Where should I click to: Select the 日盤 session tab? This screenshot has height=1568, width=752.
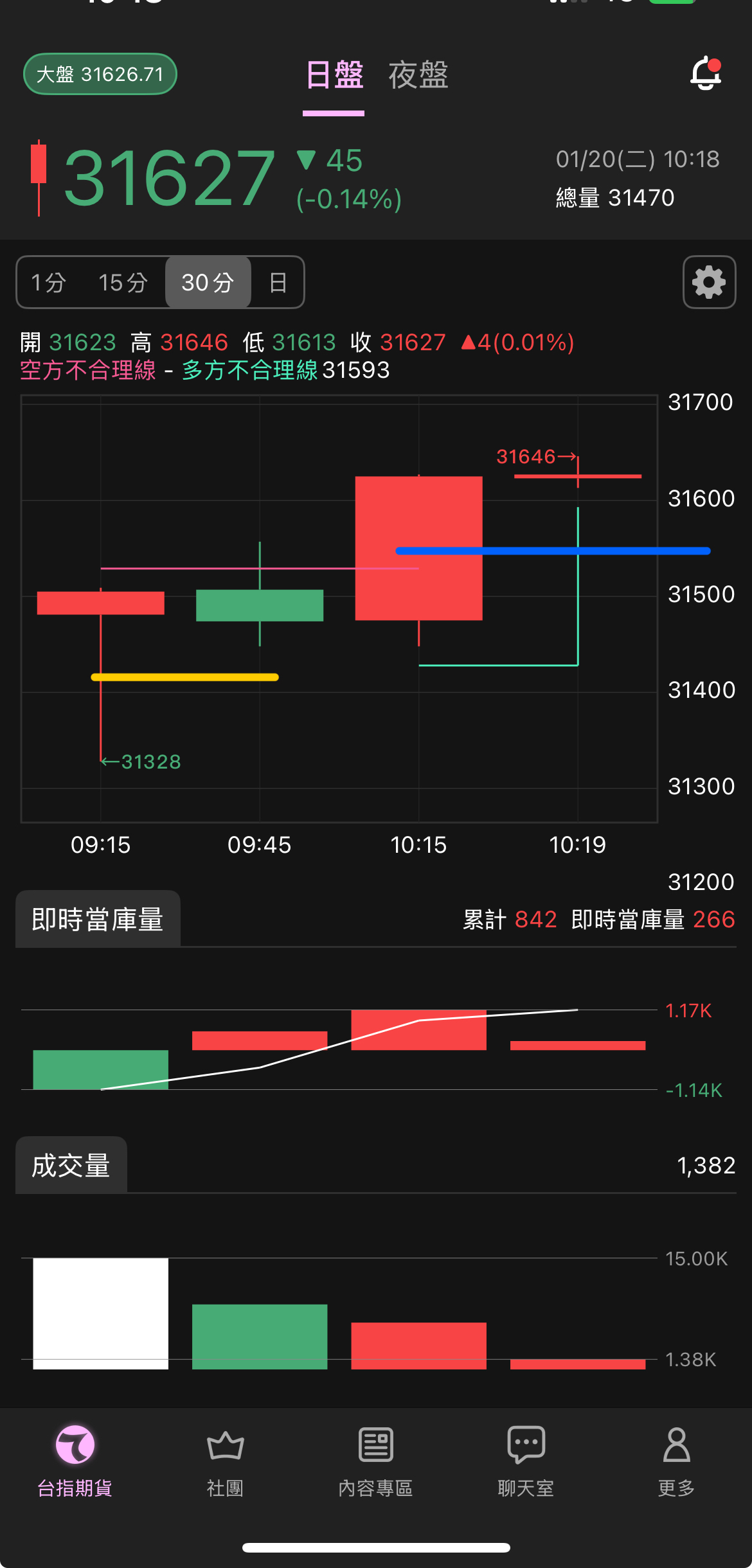[334, 75]
